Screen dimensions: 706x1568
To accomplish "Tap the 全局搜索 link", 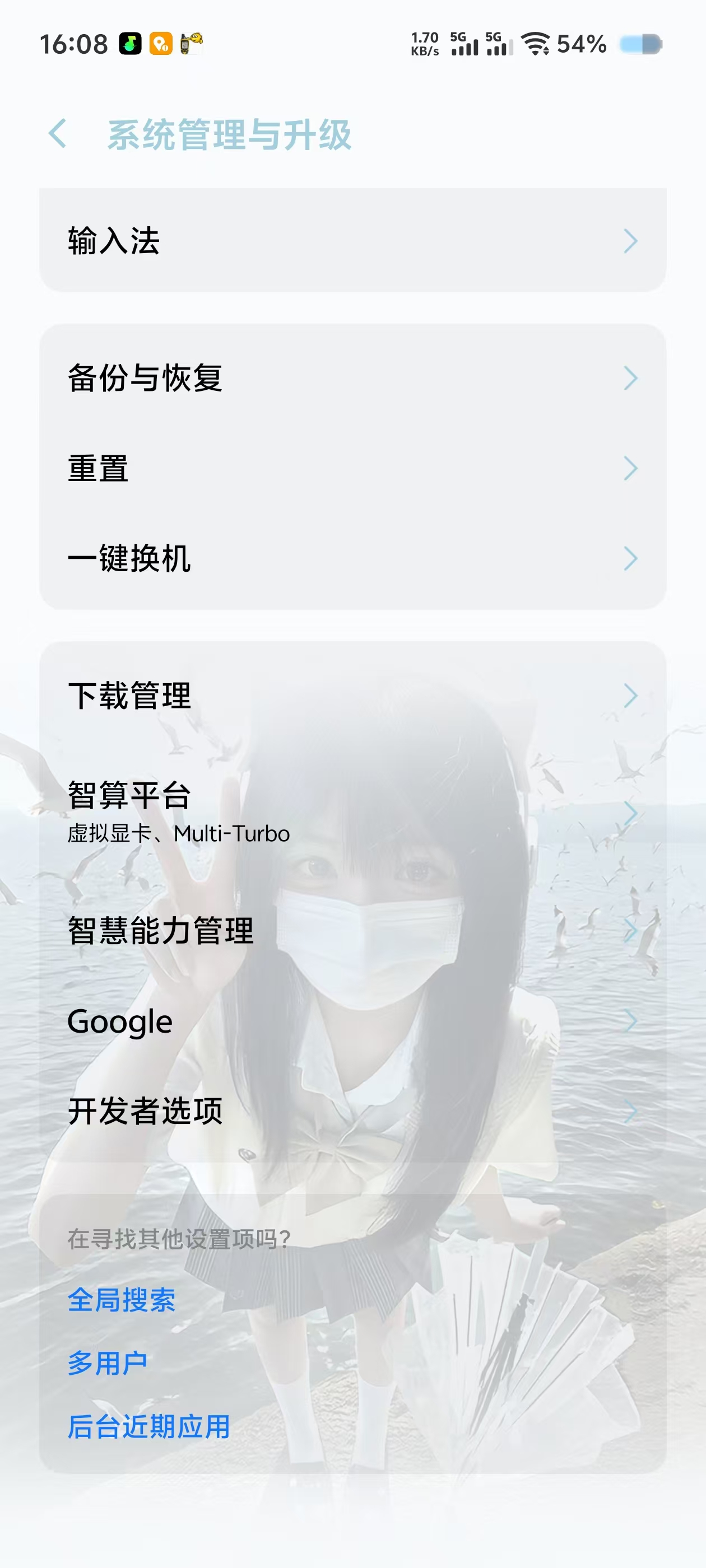I will point(121,1300).
